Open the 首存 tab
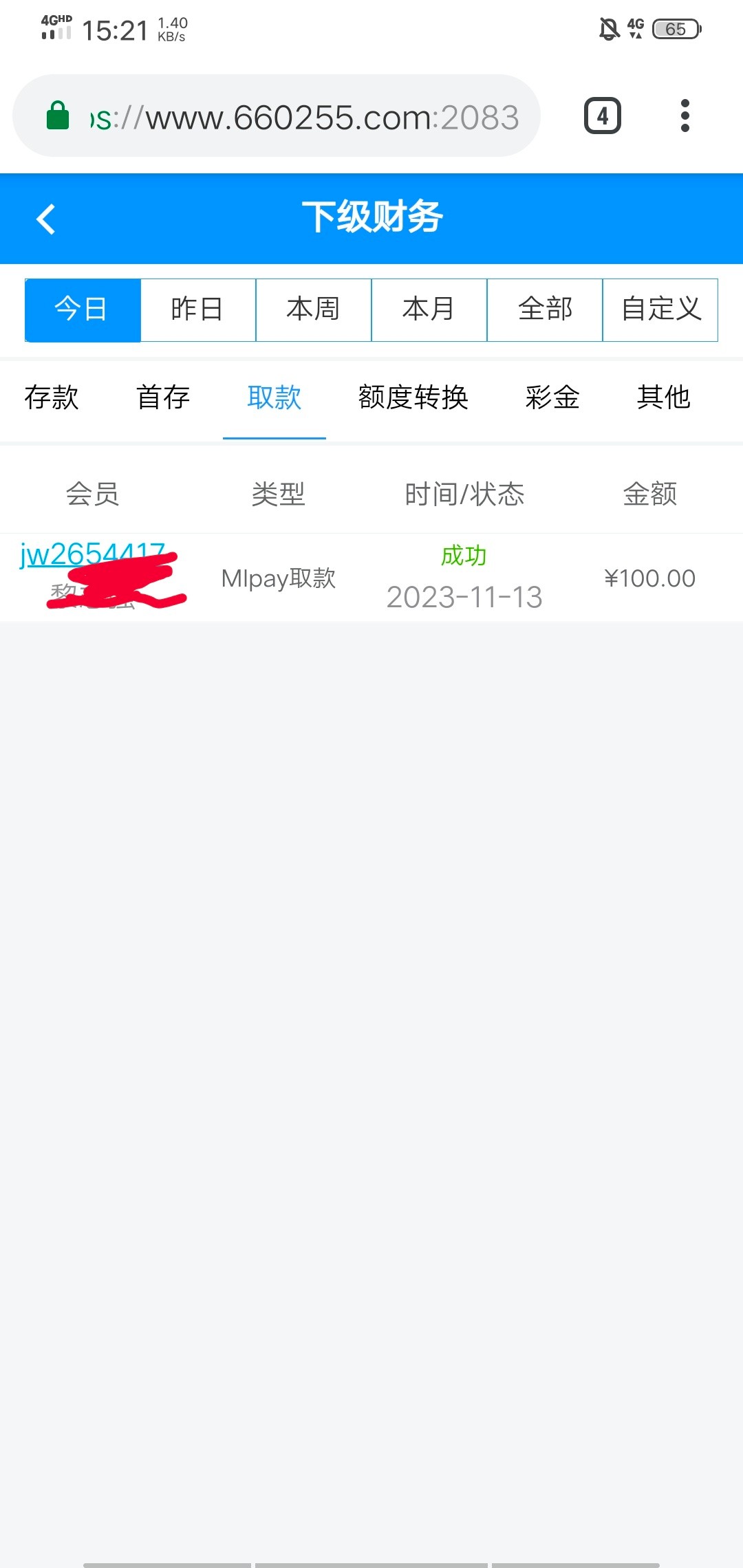This screenshot has width=743, height=1568. tap(163, 398)
